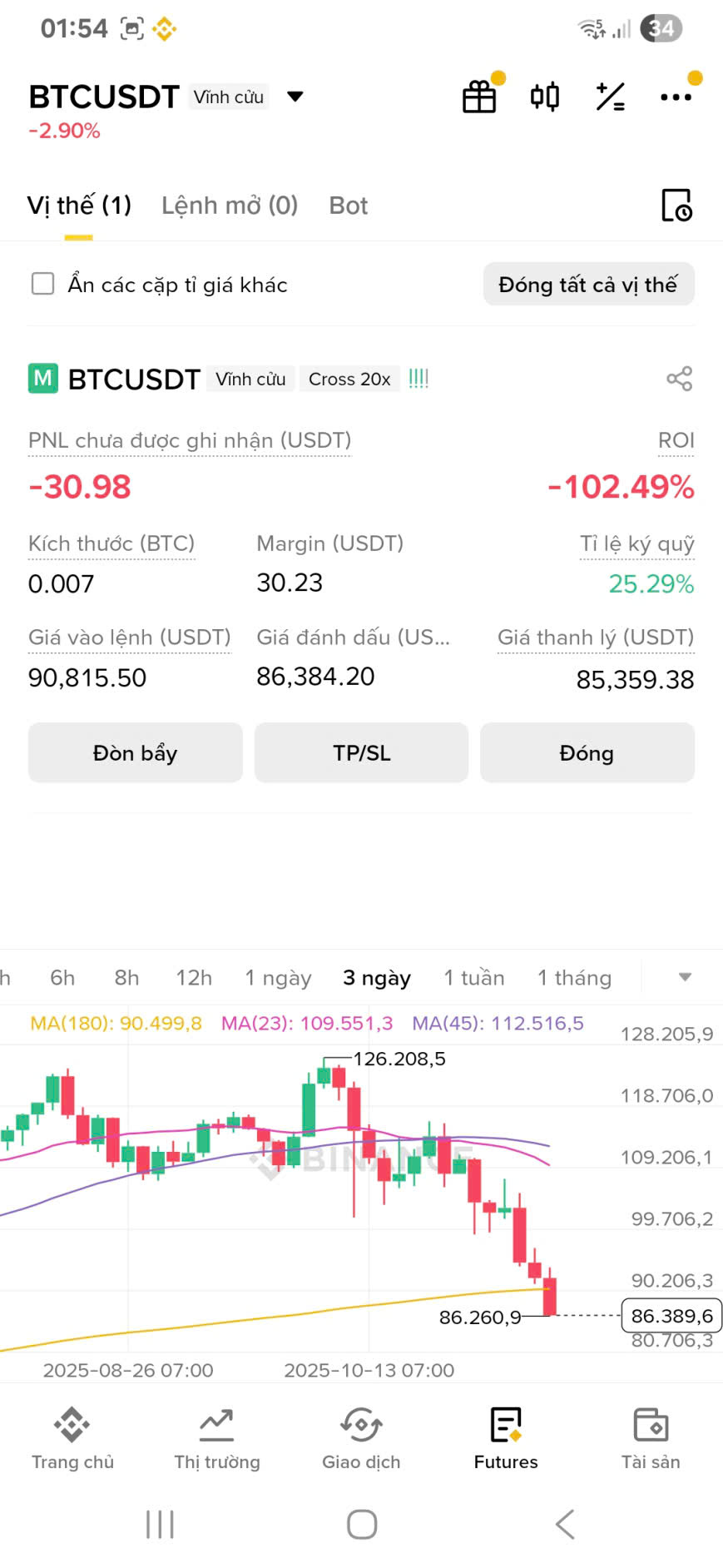The image size is (723, 1568).
Task: Open the order history icon
Action: click(x=676, y=206)
